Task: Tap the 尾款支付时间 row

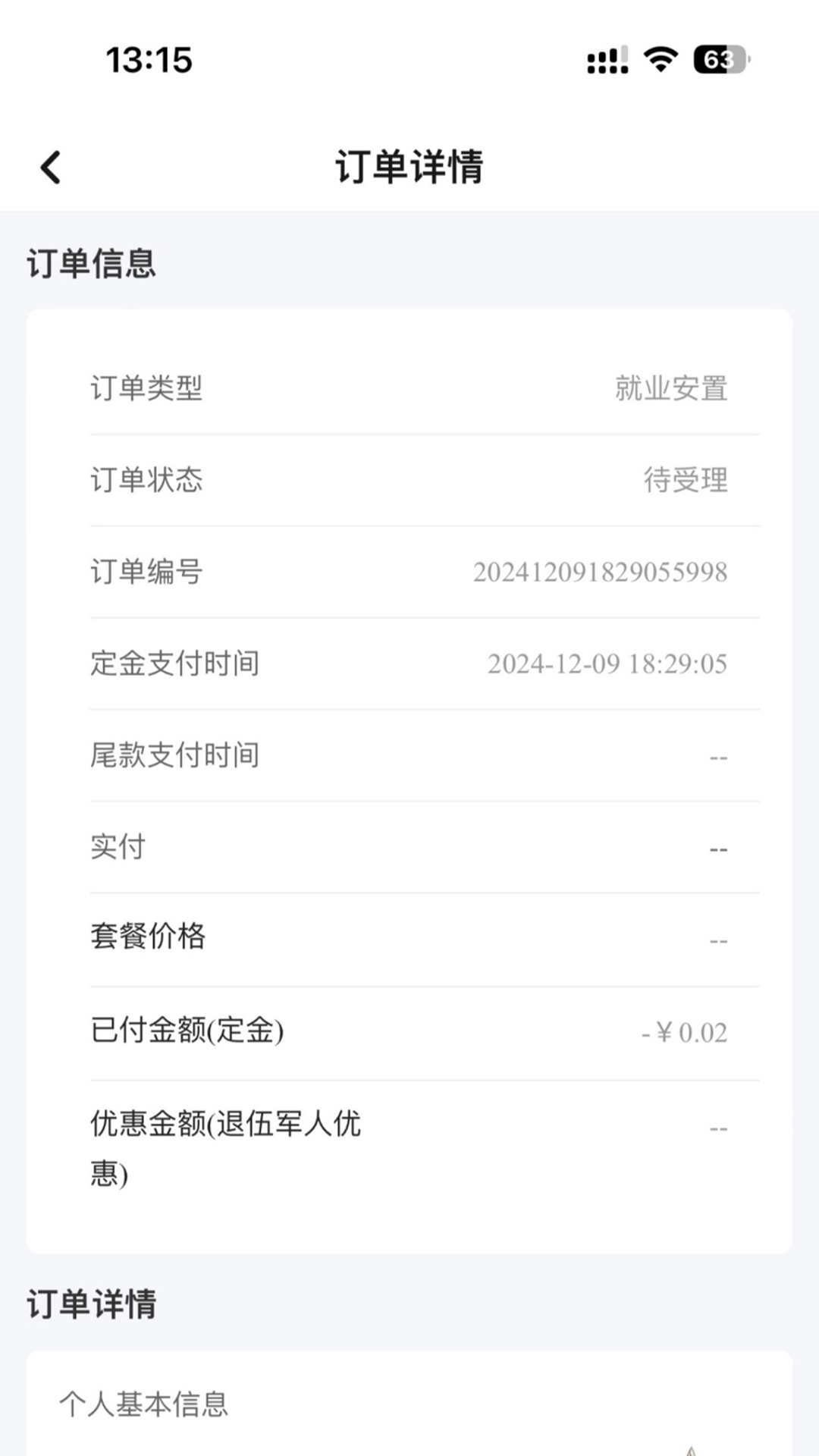Action: click(409, 755)
